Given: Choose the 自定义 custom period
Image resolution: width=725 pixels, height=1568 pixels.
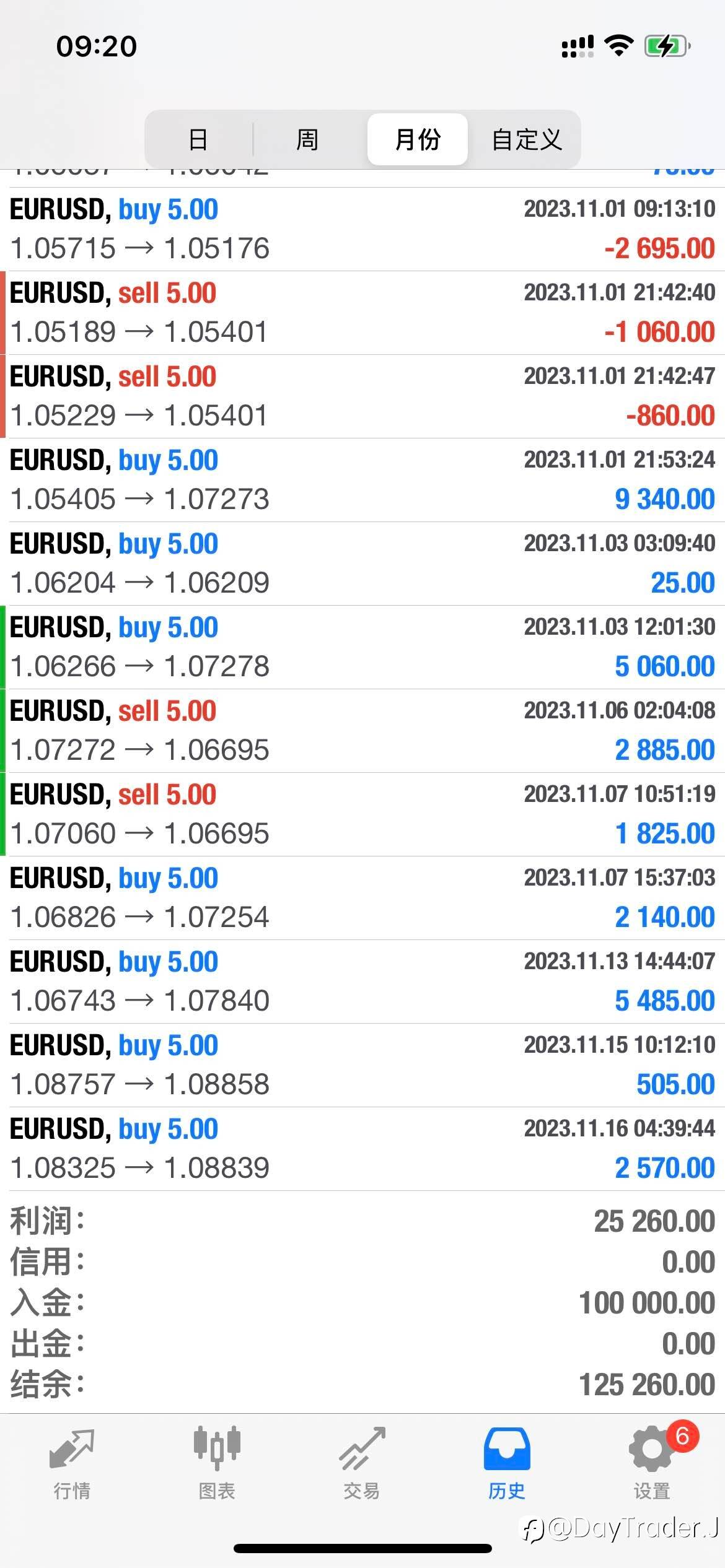Looking at the screenshot, I should point(526,139).
